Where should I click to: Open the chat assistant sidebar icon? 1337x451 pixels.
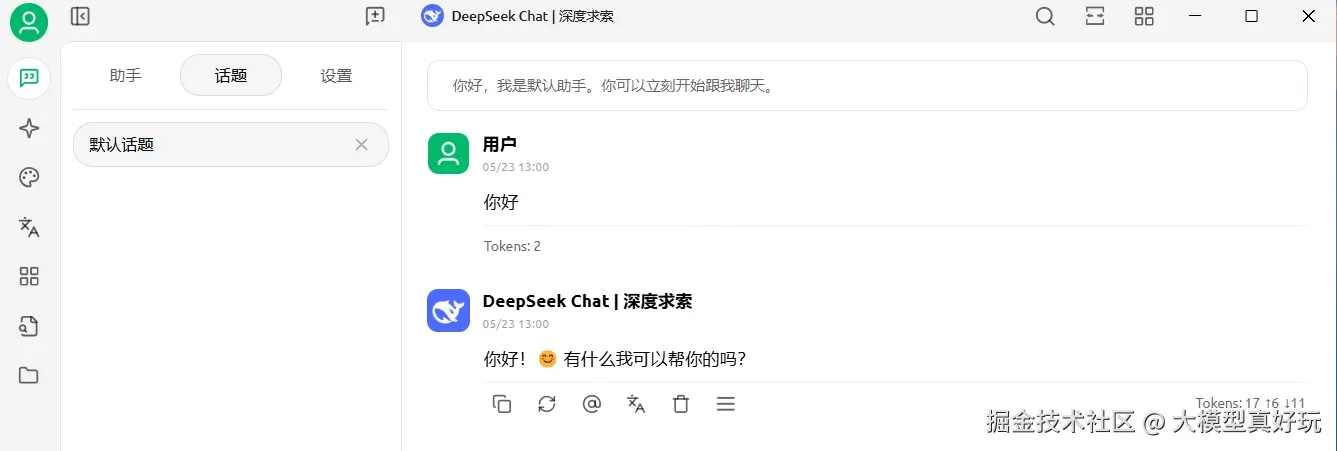29,78
